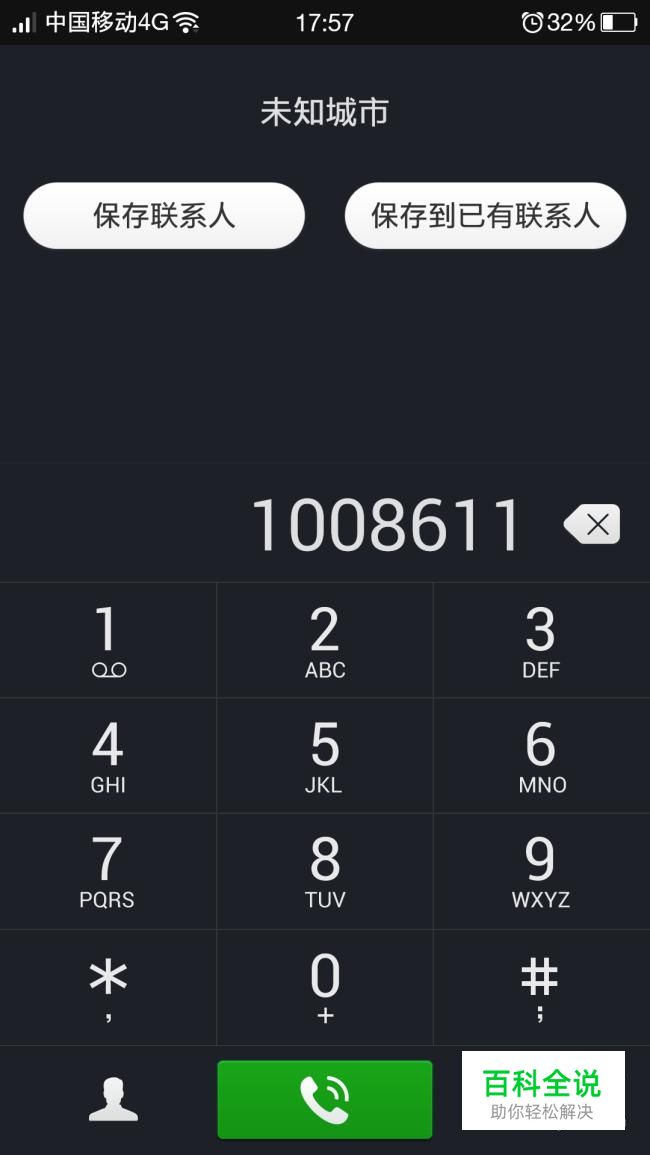This screenshot has width=650, height=1155.
Task: Open the contacts icon
Action: pyautogui.click(x=113, y=1099)
